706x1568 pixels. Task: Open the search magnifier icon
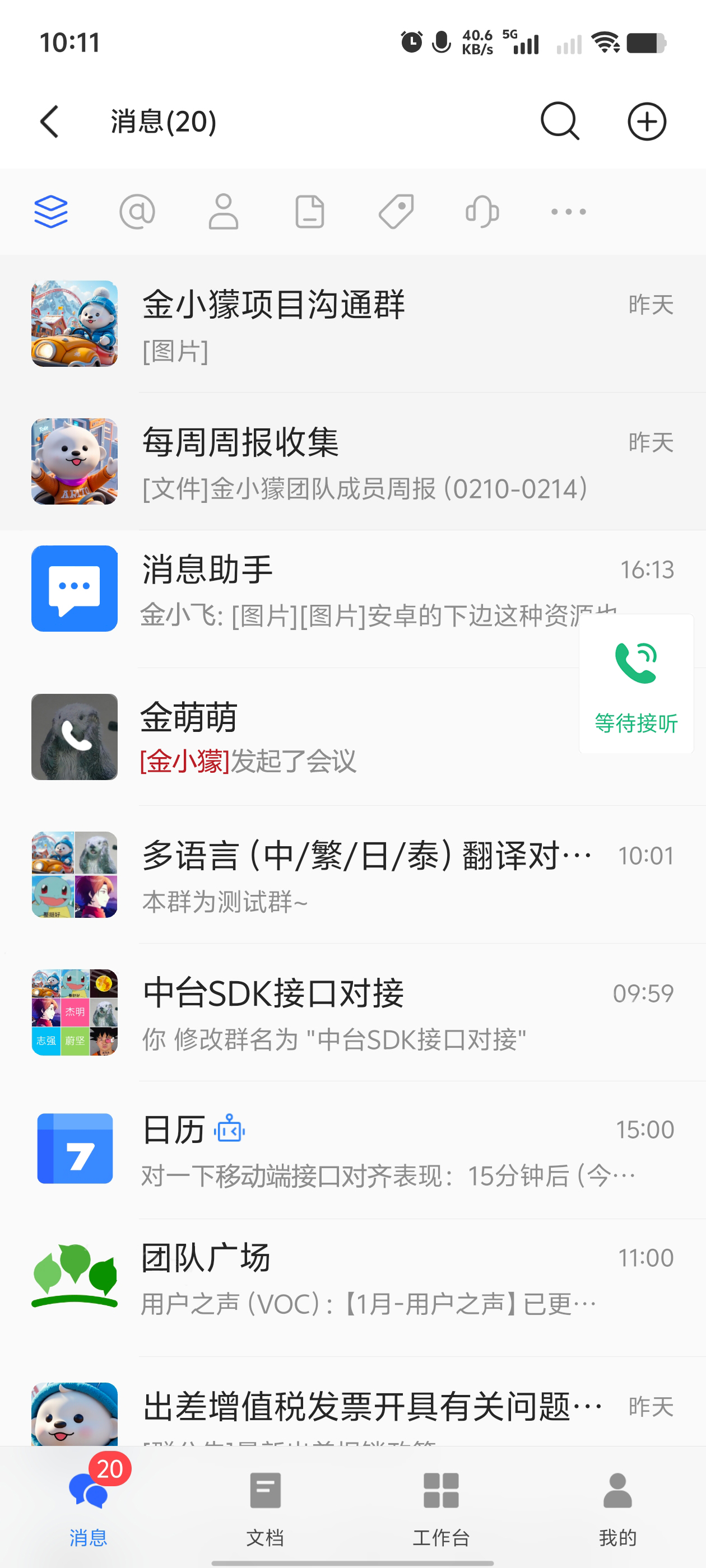(x=559, y=122)
